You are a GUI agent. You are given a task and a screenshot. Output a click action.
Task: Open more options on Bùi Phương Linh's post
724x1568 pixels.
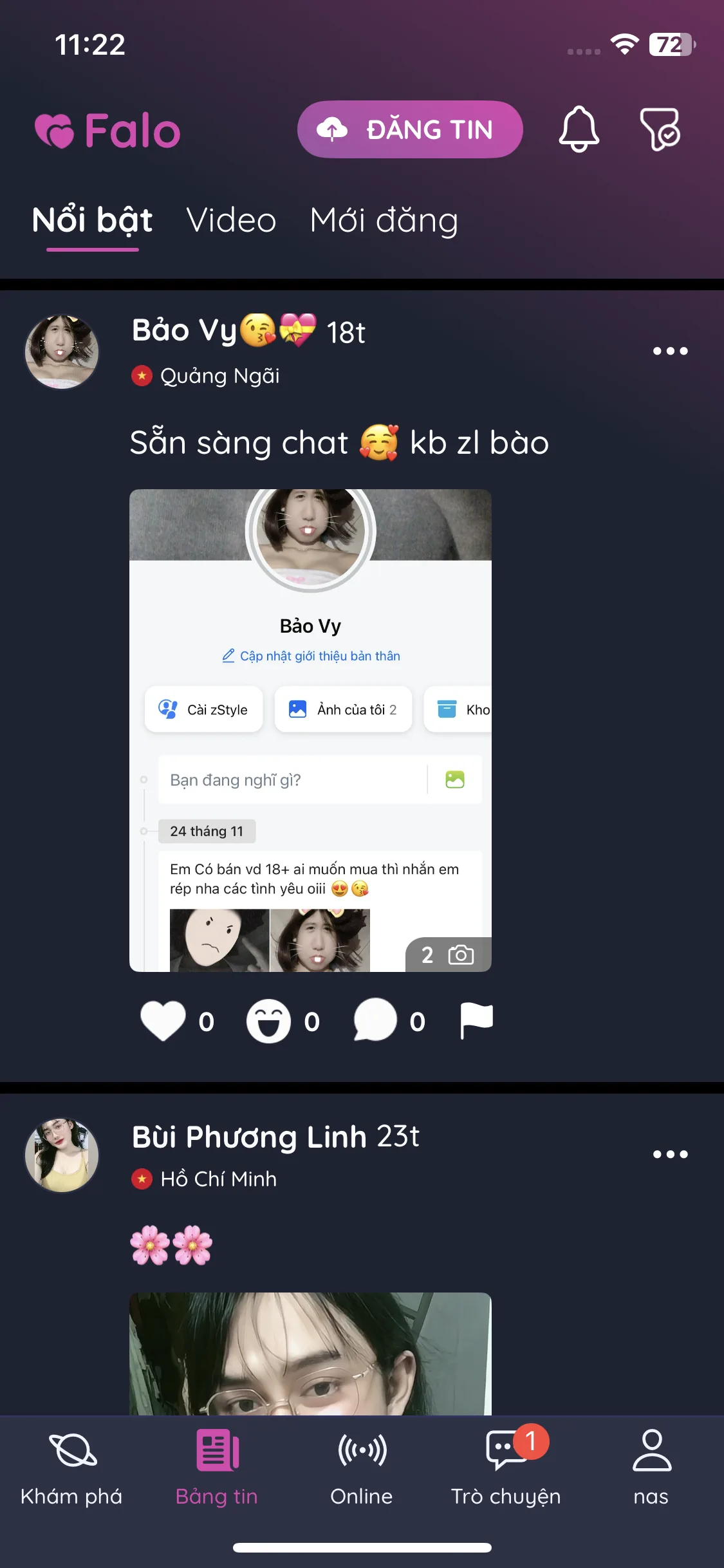click(670, 1154)
